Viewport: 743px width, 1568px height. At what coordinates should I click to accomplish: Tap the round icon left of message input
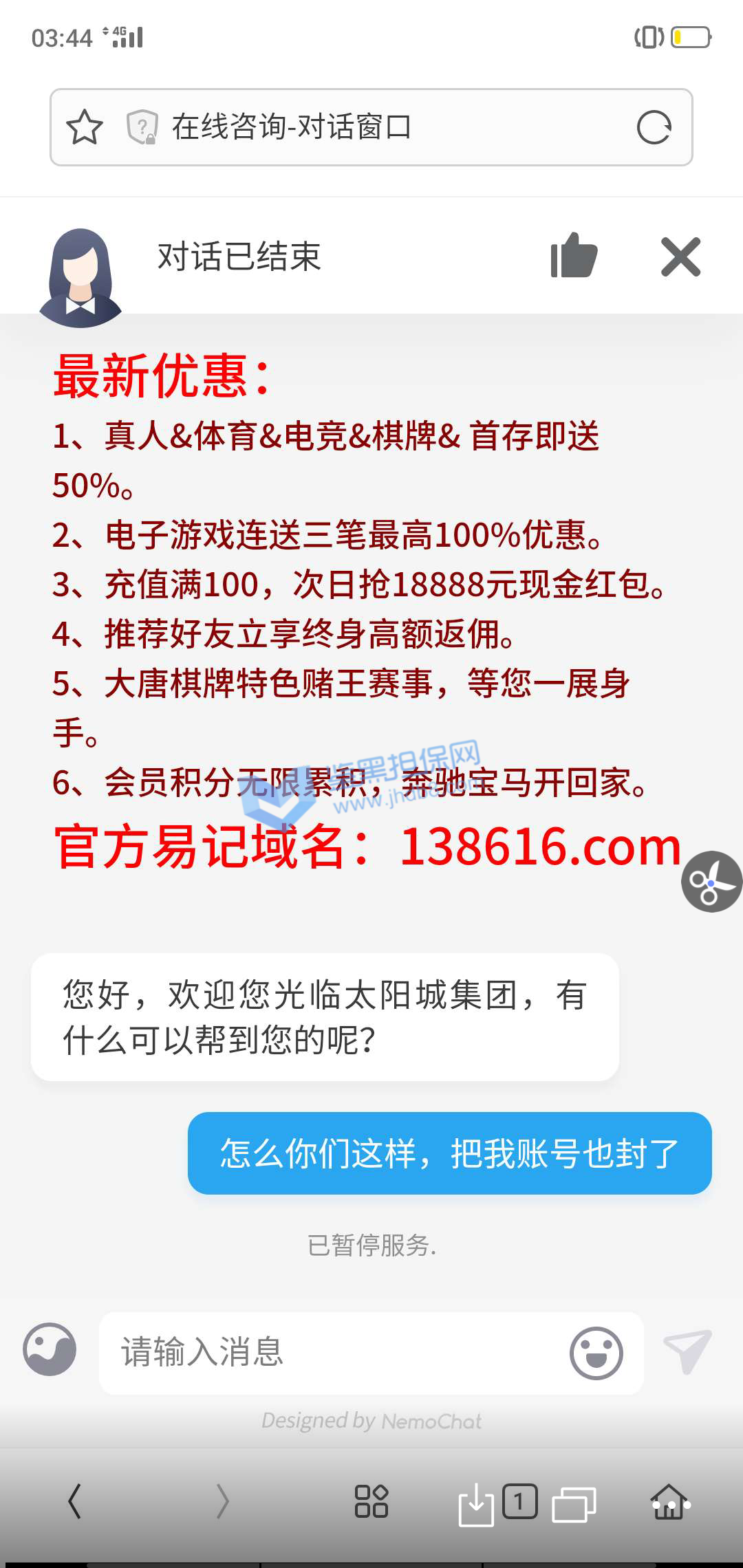click(50, 1349)
